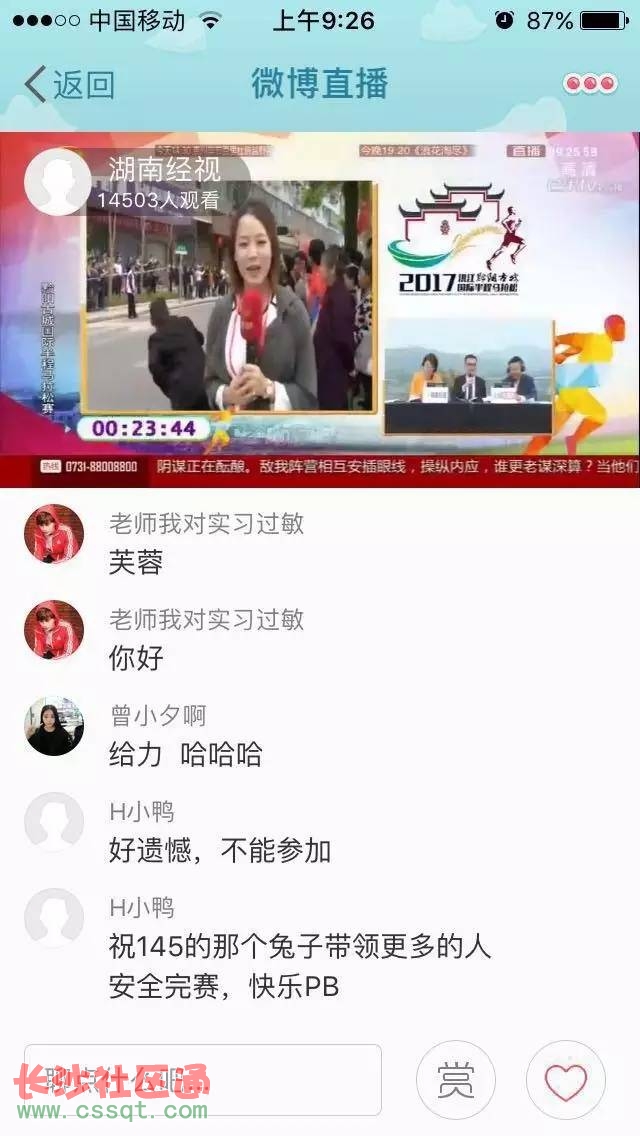The image size is (640, 1136).
Task: Tap the comment input field
Action: tap(203, 1080)
